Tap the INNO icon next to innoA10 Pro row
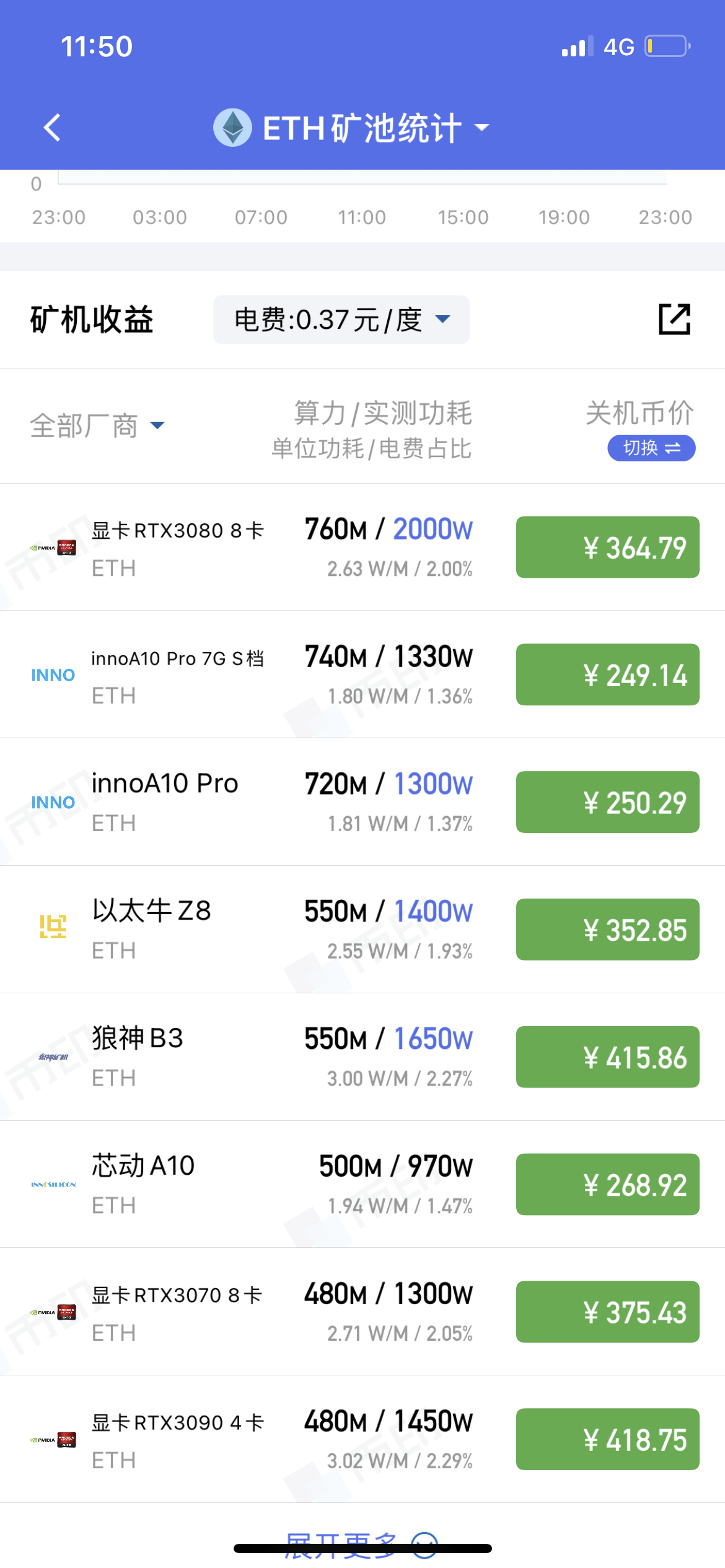Screen dimensions: 725x1568 click(x=52, y=803)
